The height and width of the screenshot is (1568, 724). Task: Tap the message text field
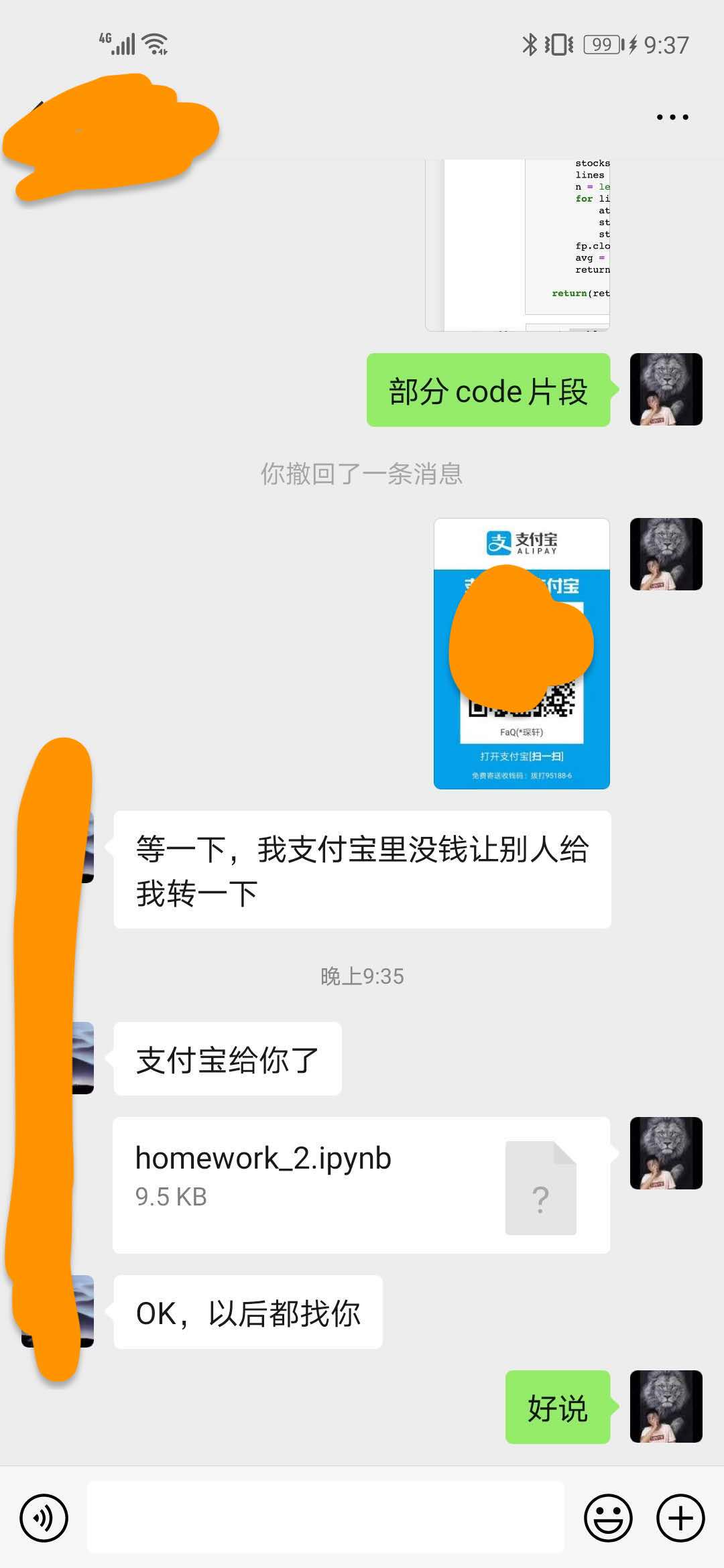(325, 1518)
